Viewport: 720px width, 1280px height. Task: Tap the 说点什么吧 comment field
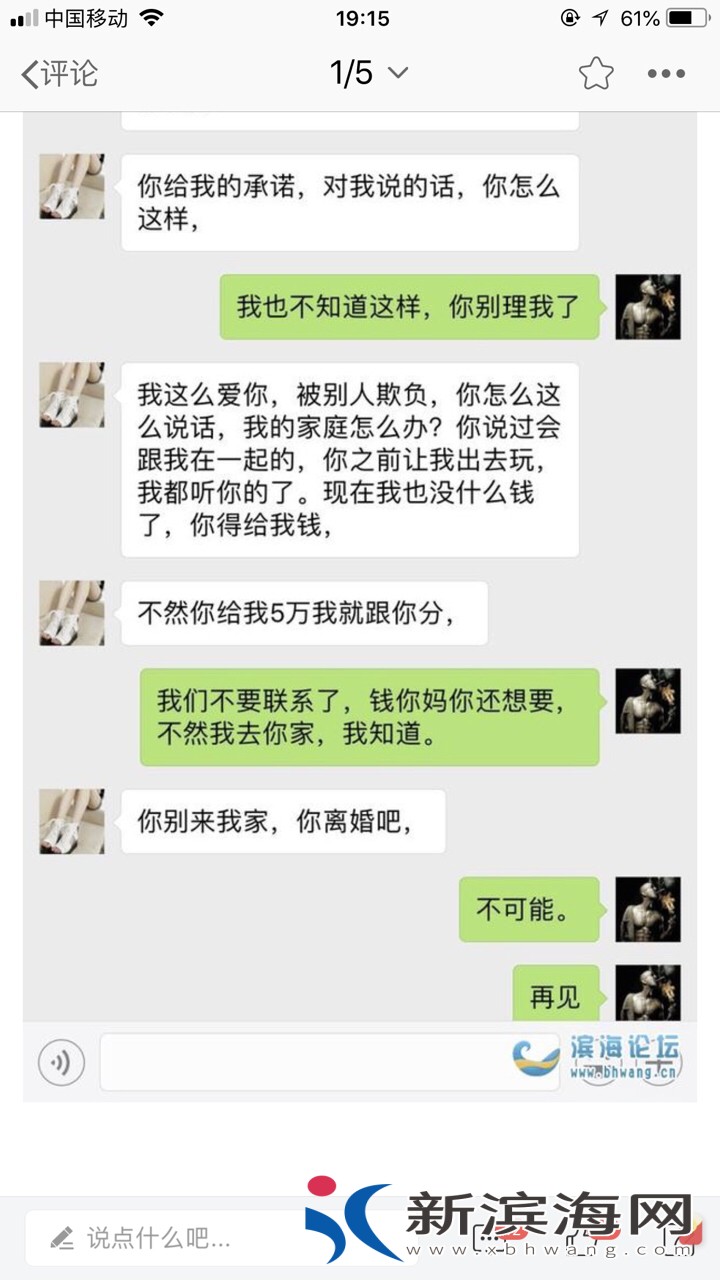coord(160,1238)
